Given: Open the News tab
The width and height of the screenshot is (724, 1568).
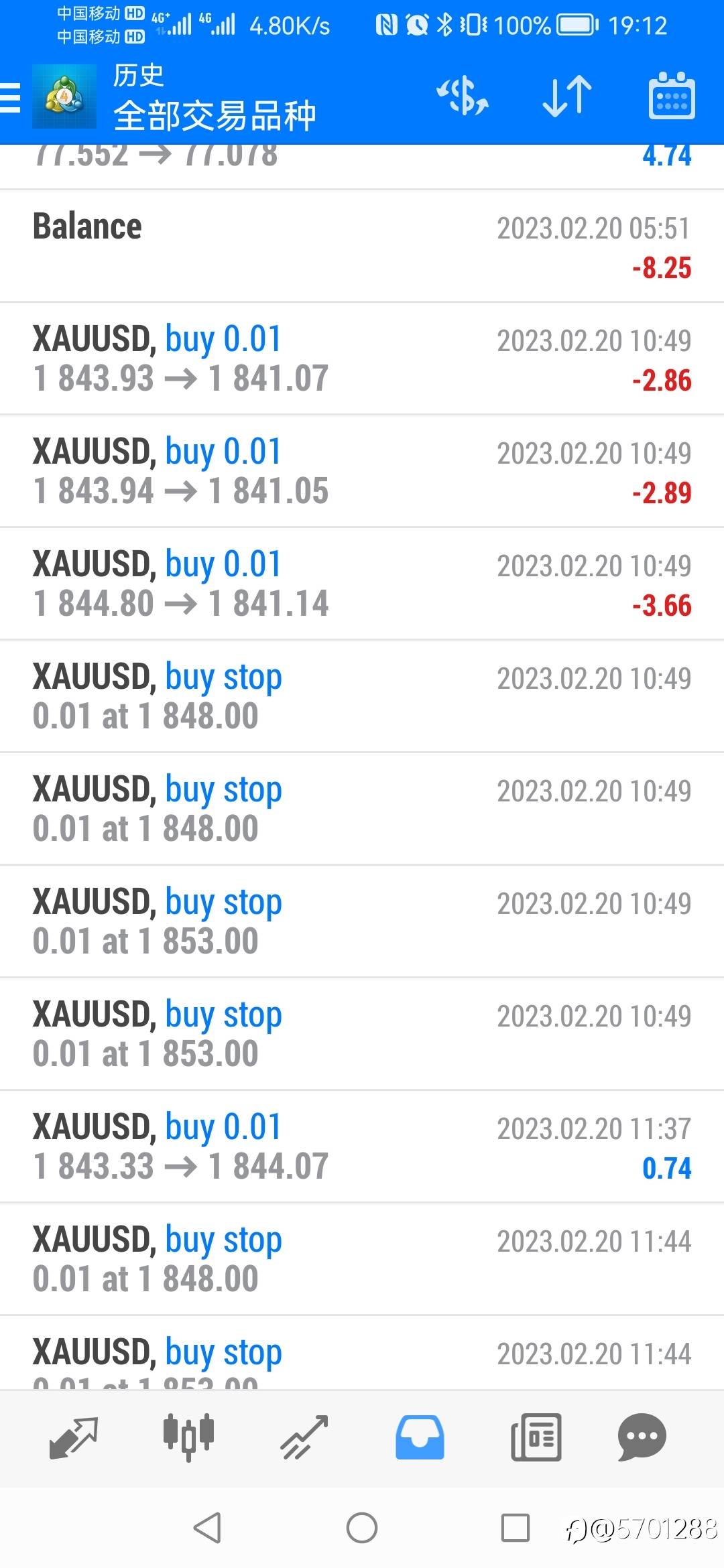Looking at the screenshot, I should click(x=536, y=1437).
